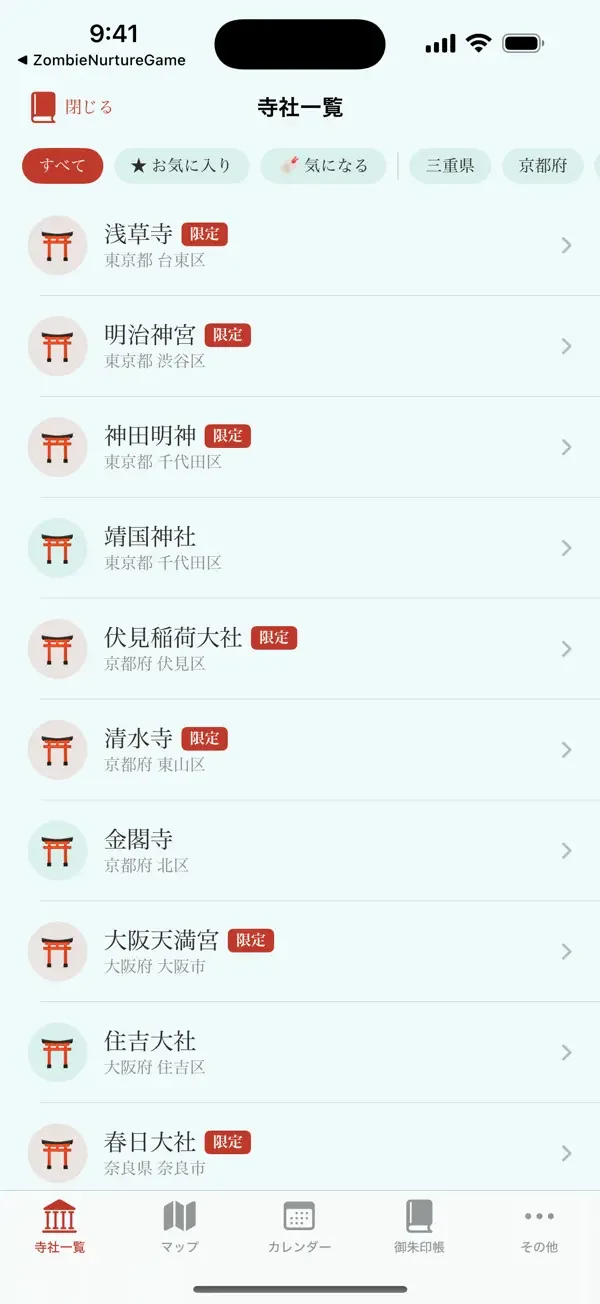Open 明治神宮 entry
Image resolution: width=600 pixels, height=1304 pixels.
[x=300, y=346]
